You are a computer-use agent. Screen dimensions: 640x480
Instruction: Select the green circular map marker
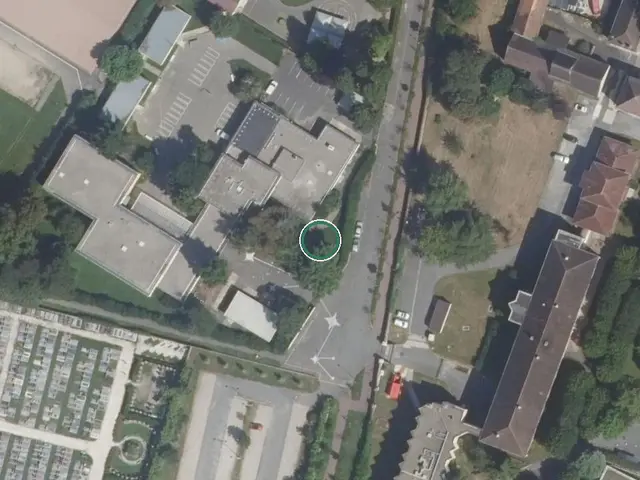pos(320,240)
